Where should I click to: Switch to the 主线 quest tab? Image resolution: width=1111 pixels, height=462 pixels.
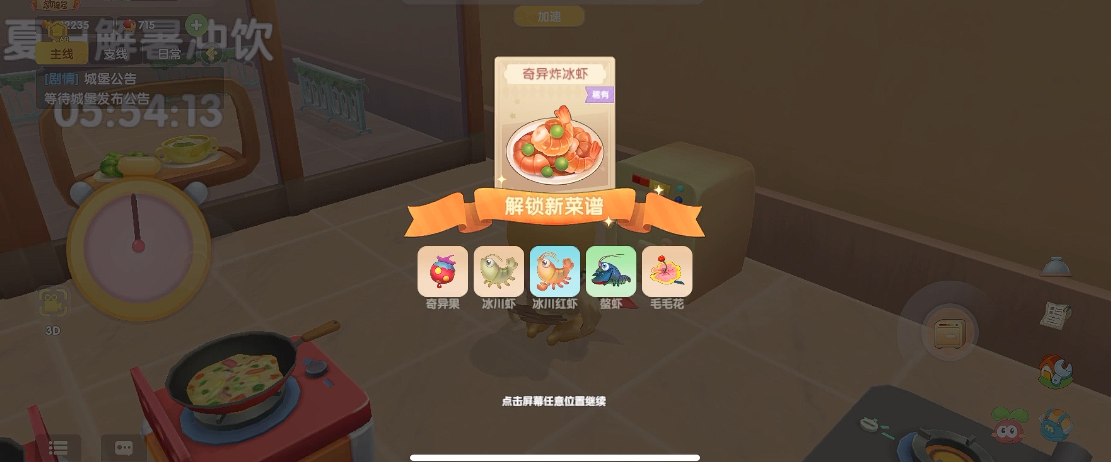point(62,54)
